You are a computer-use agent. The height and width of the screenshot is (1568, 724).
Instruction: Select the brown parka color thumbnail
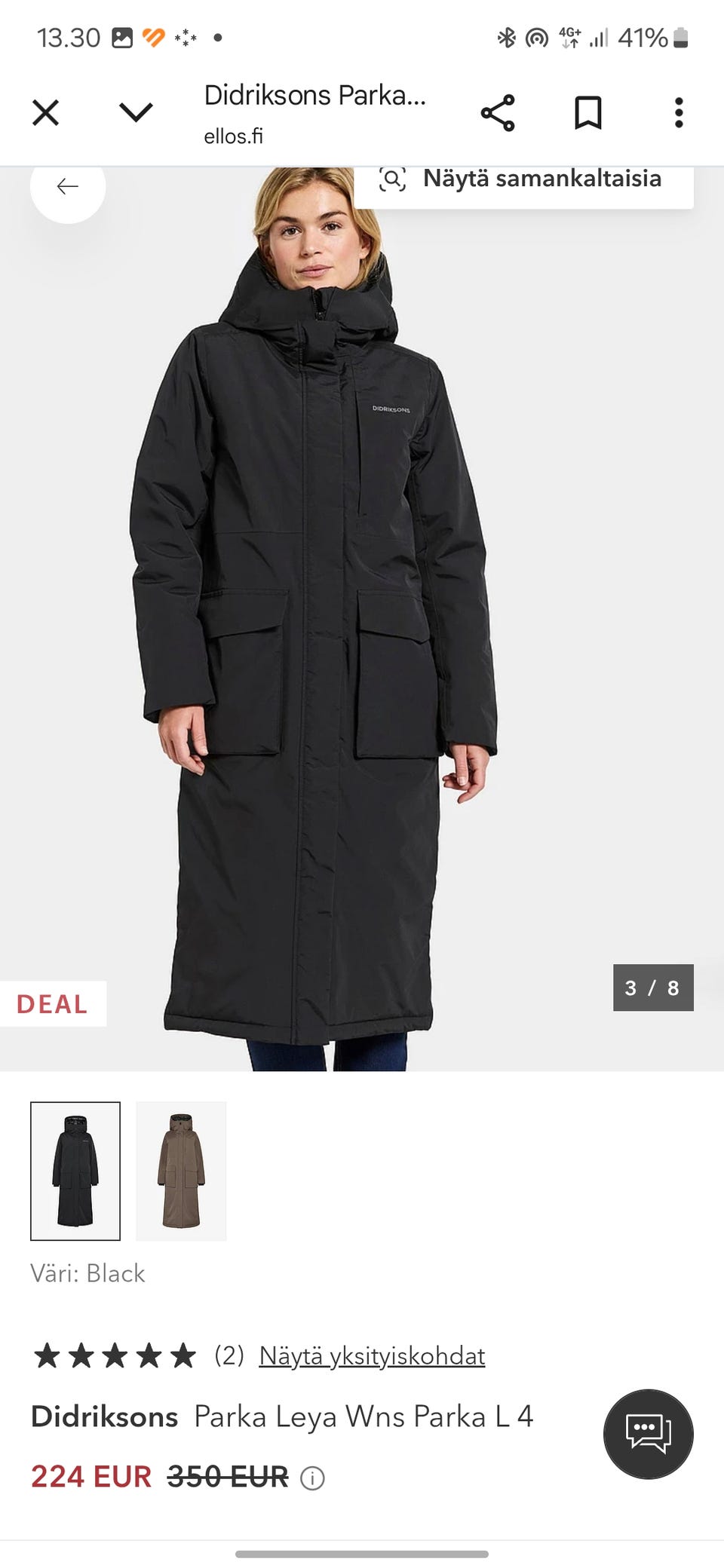[x=181, y=1171]
